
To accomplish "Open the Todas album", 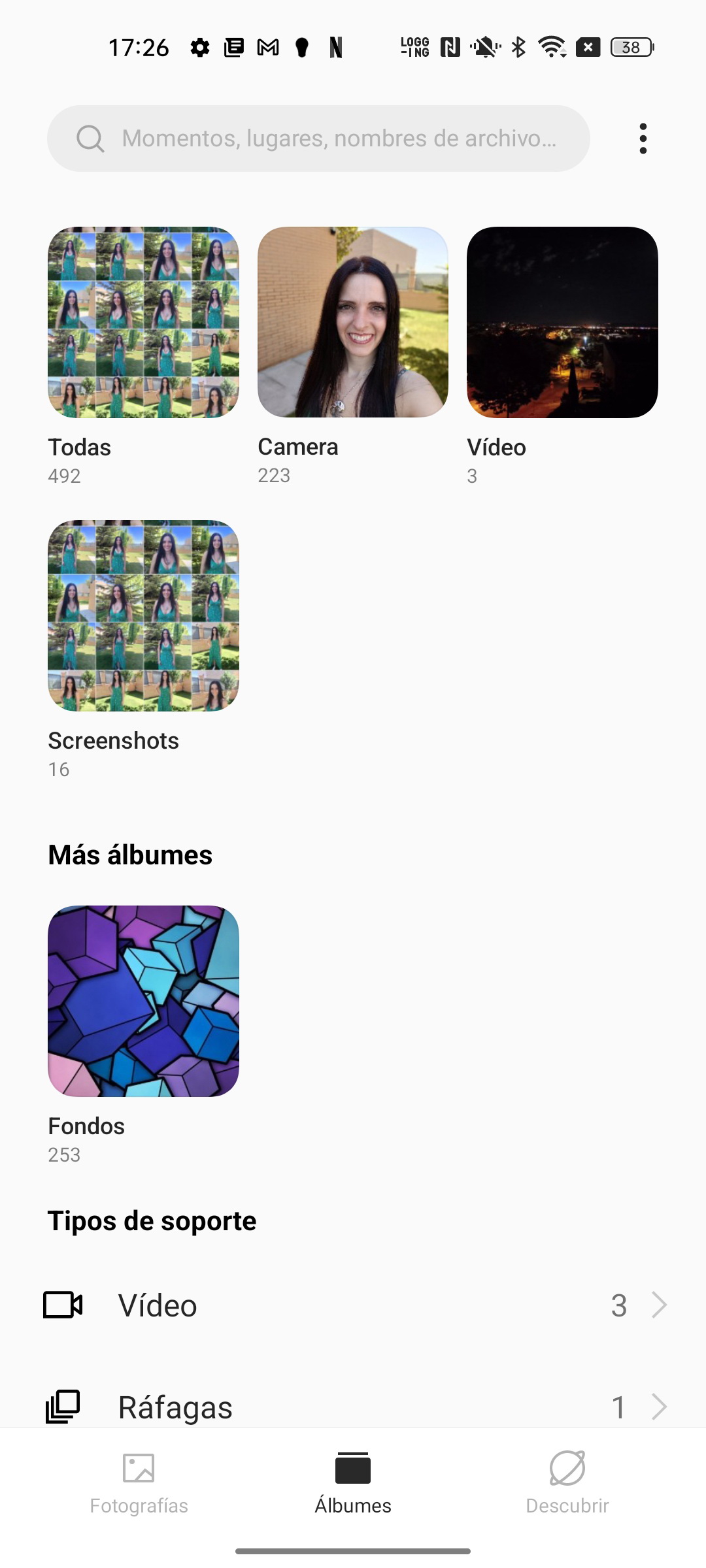I will tap(143, 322).
